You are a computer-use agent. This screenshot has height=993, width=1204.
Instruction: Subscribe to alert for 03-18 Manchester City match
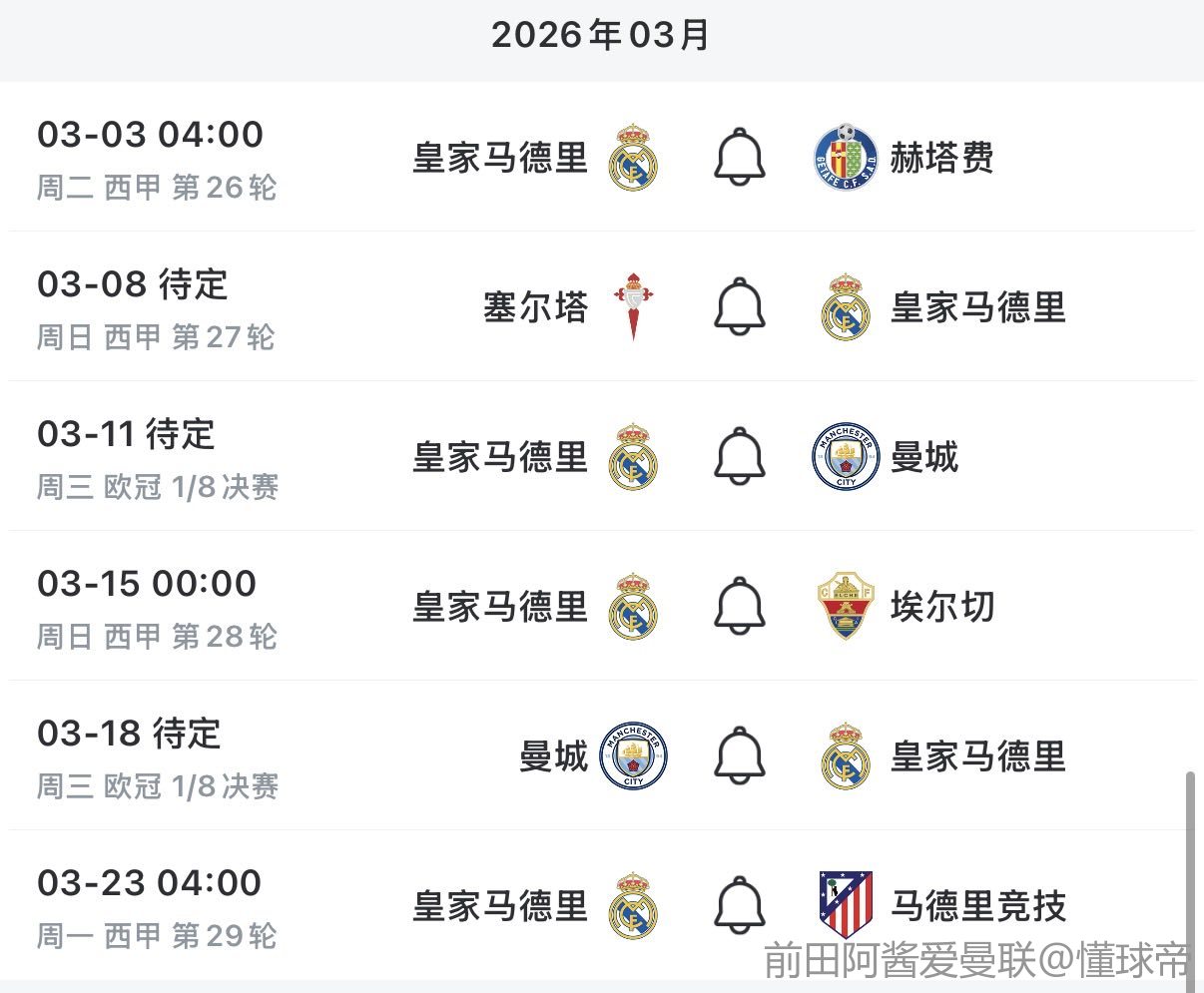(x=740, y=755)
